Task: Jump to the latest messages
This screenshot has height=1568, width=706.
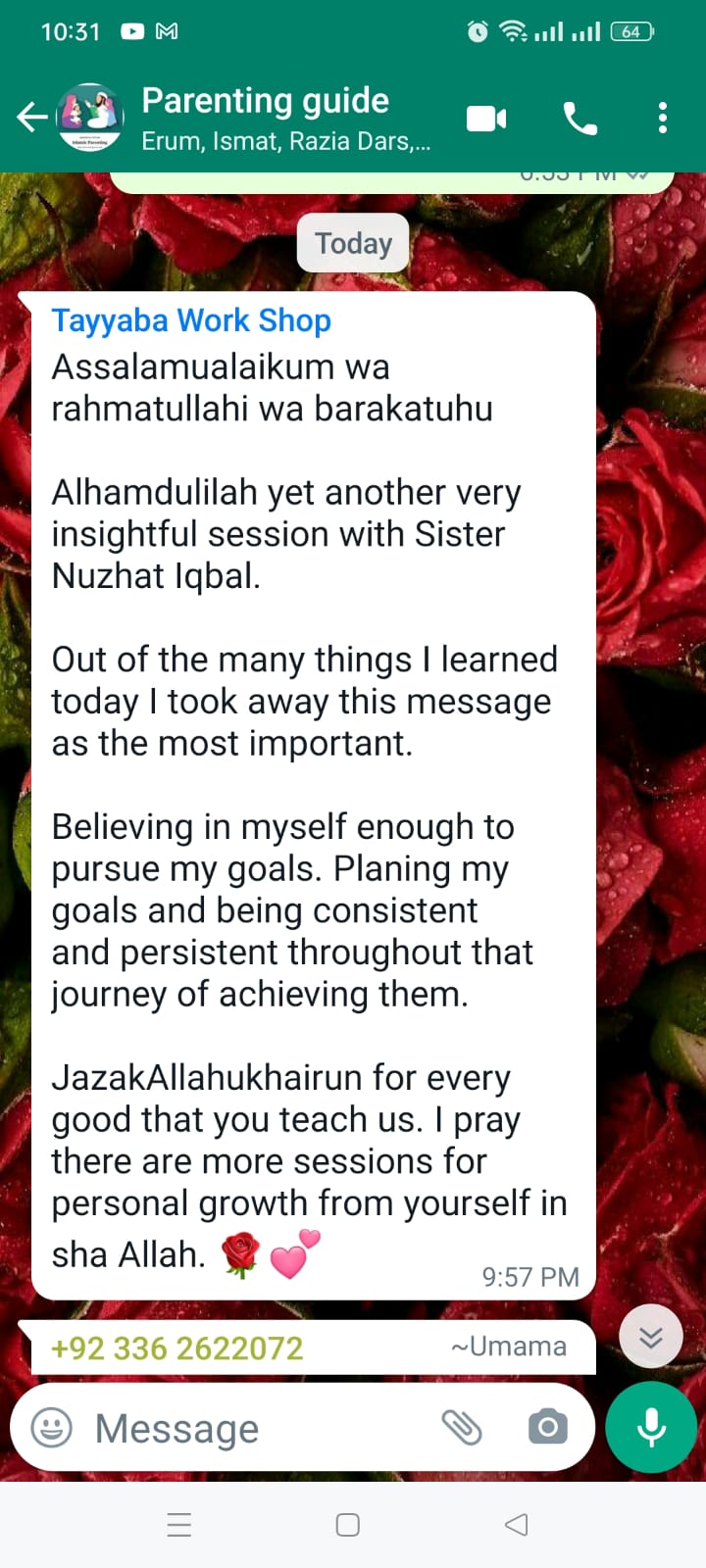Action: click(x=651, y=1337)
